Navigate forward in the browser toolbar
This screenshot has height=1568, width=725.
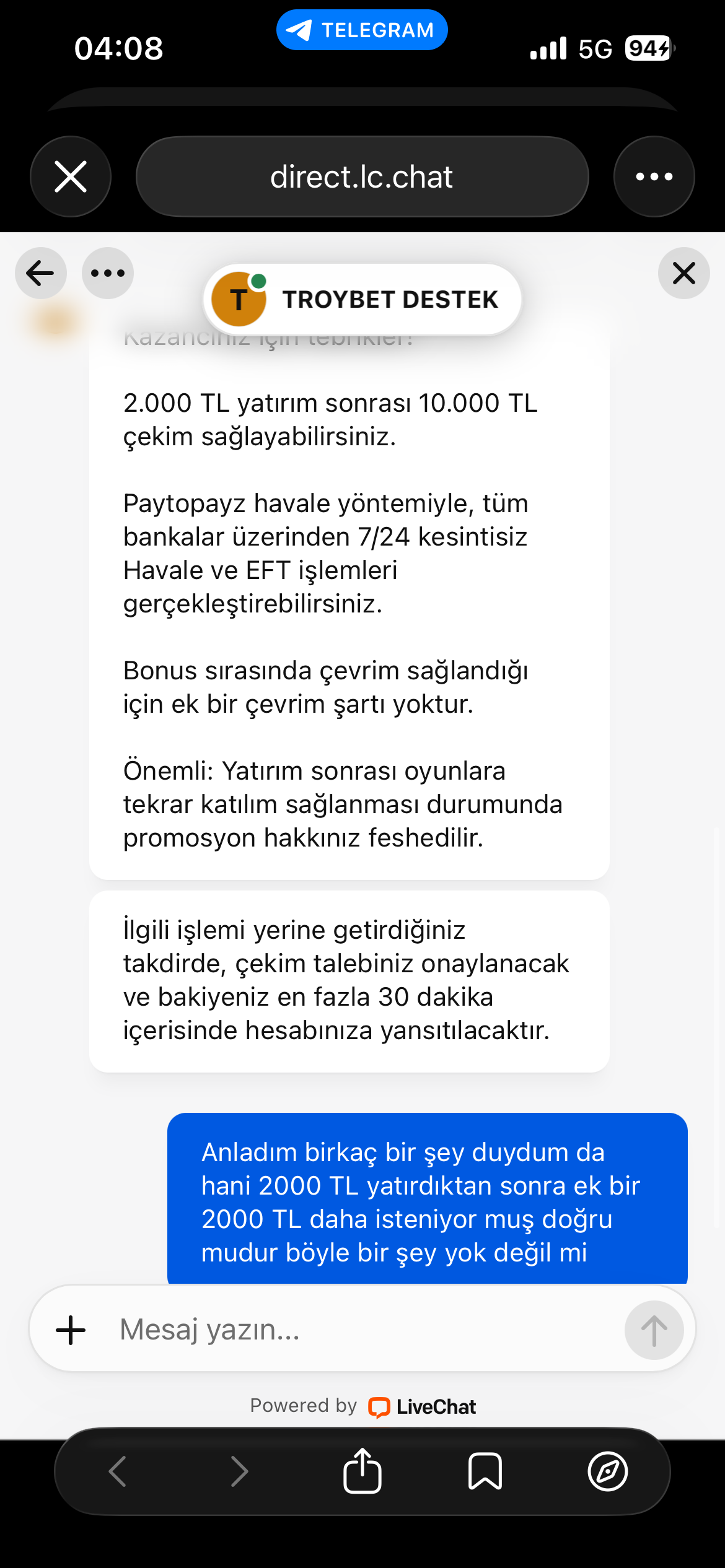[240, 1471]
